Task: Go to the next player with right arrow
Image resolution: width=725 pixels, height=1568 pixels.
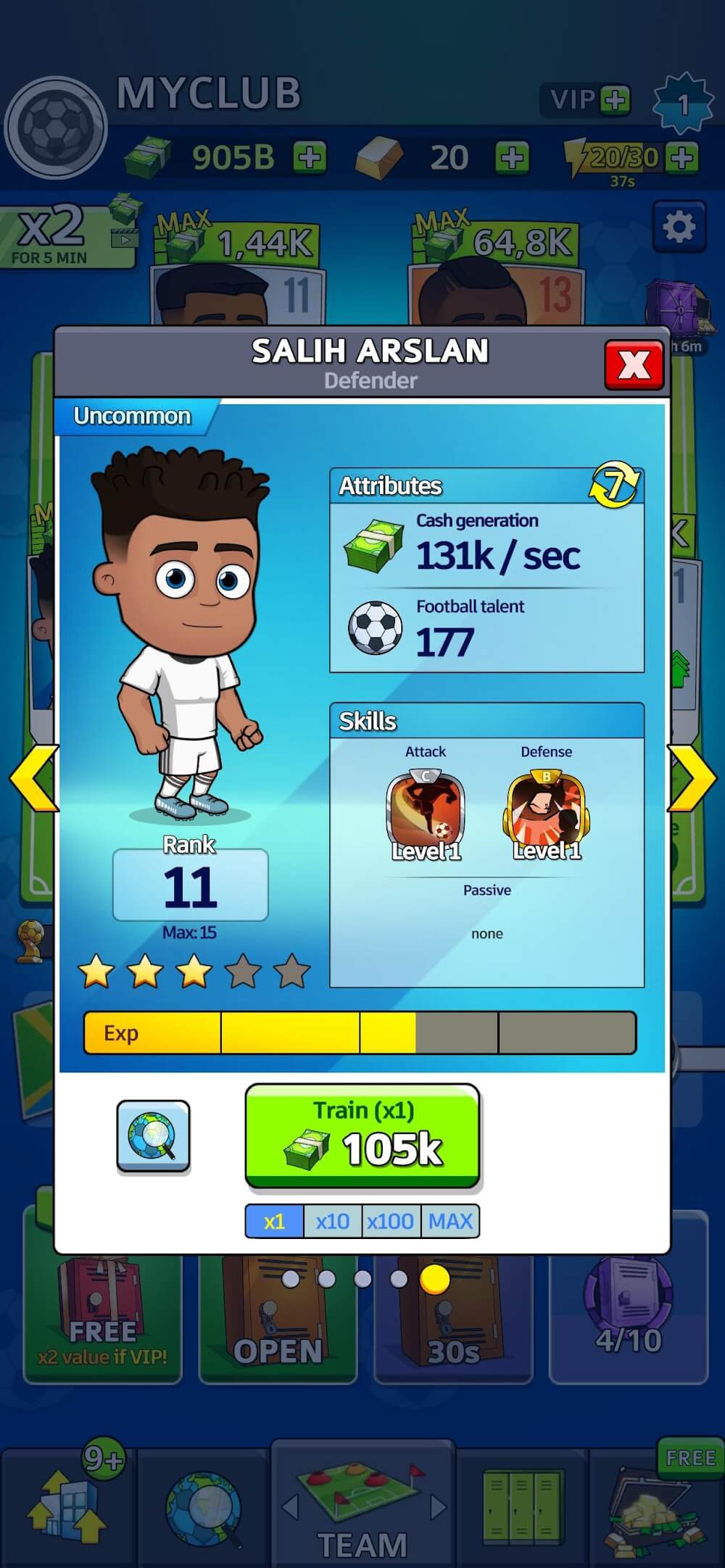Action: [692, 779]
